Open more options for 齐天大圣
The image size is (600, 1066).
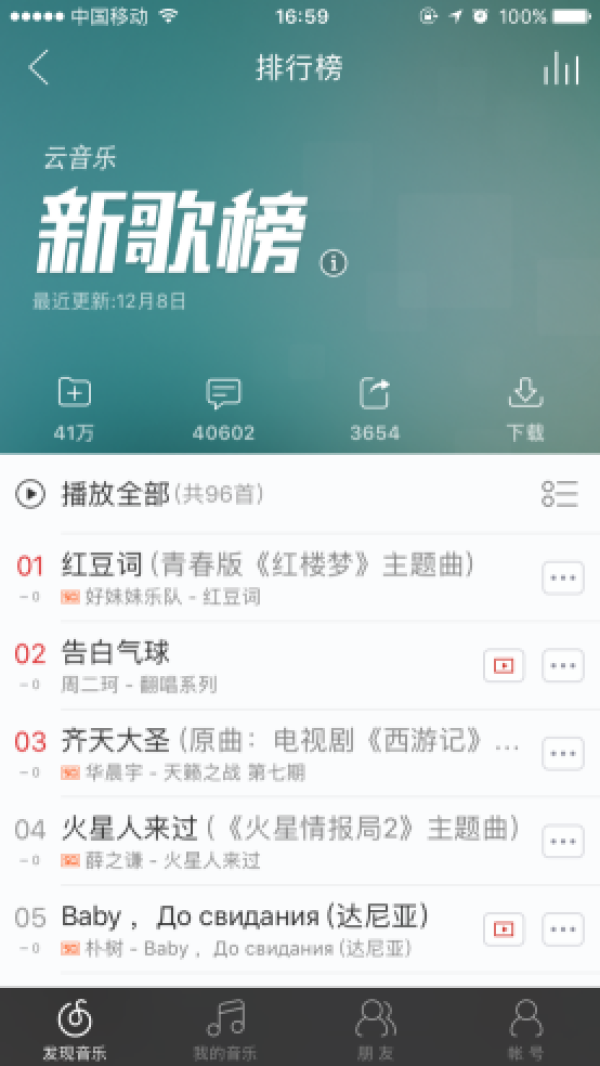[563, 753]
